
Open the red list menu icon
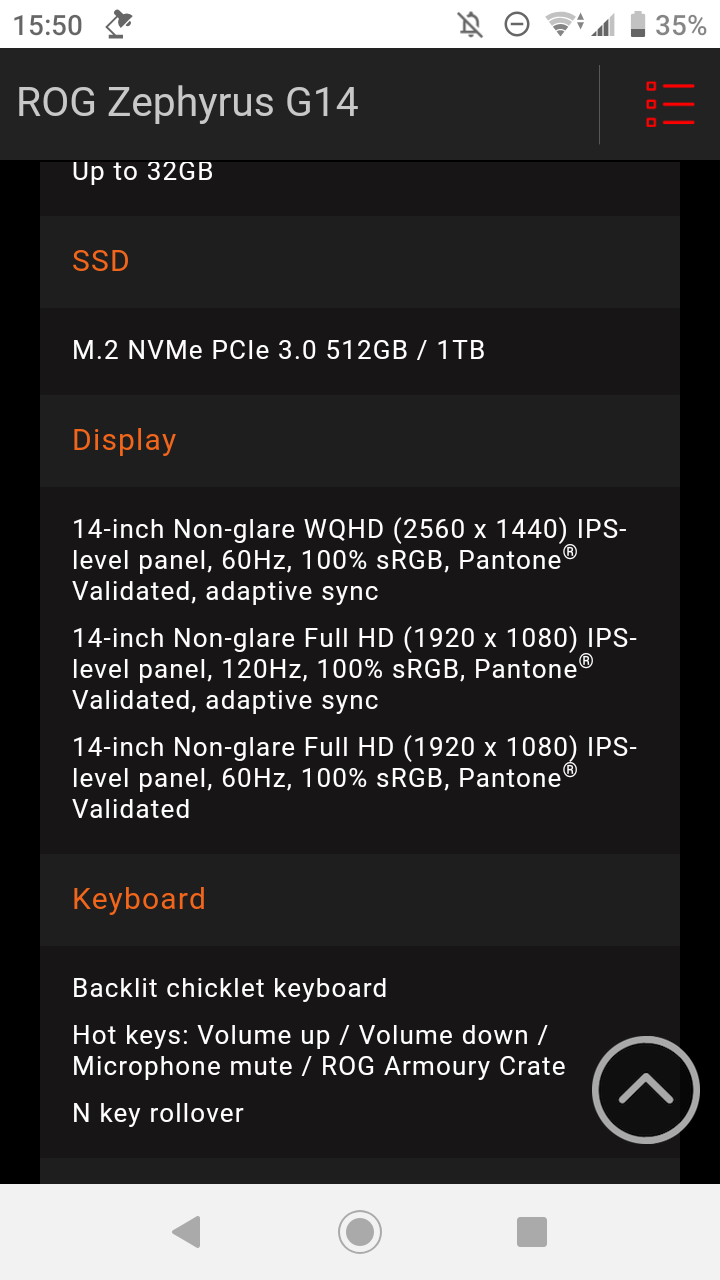[670, 104]
